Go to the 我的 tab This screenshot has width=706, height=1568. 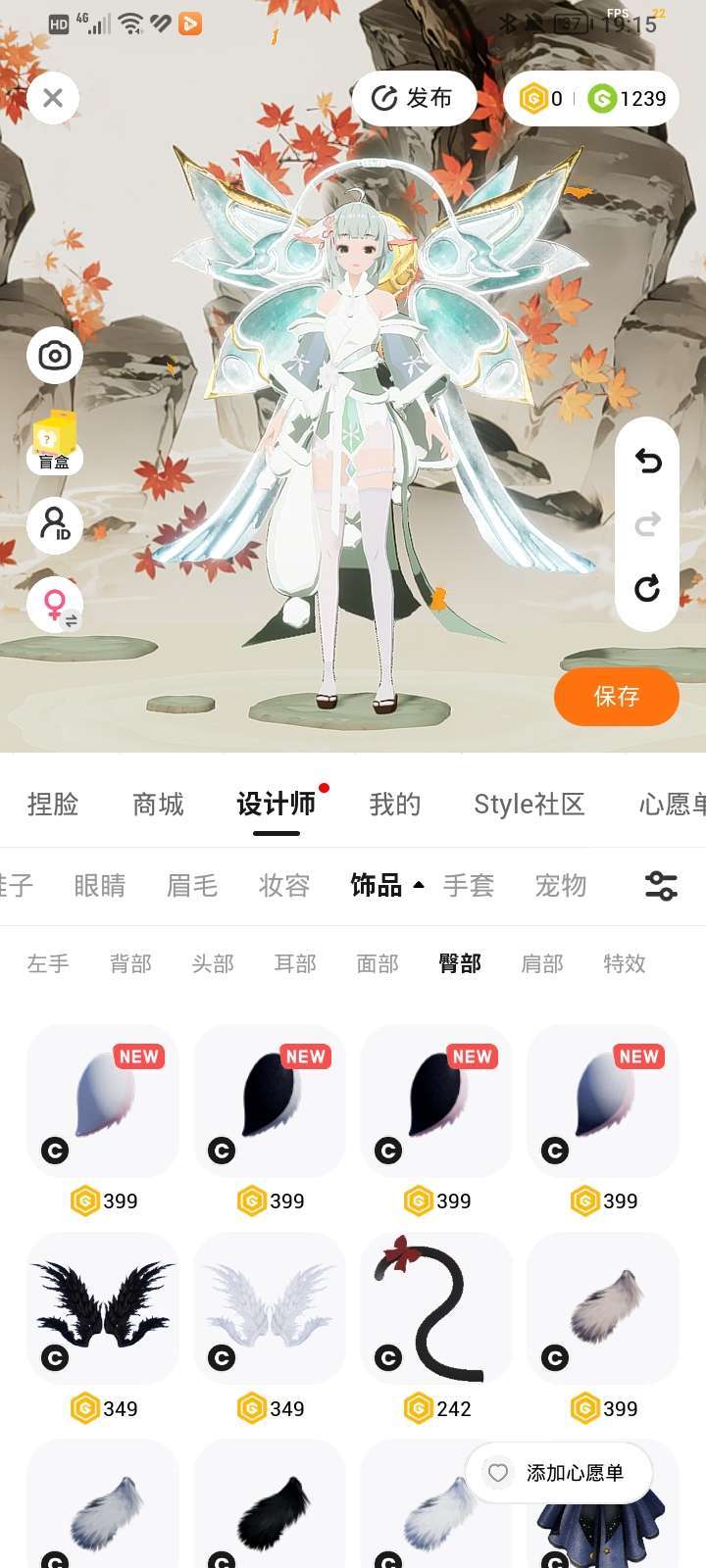pyautogui.click(x=394, y=805)
